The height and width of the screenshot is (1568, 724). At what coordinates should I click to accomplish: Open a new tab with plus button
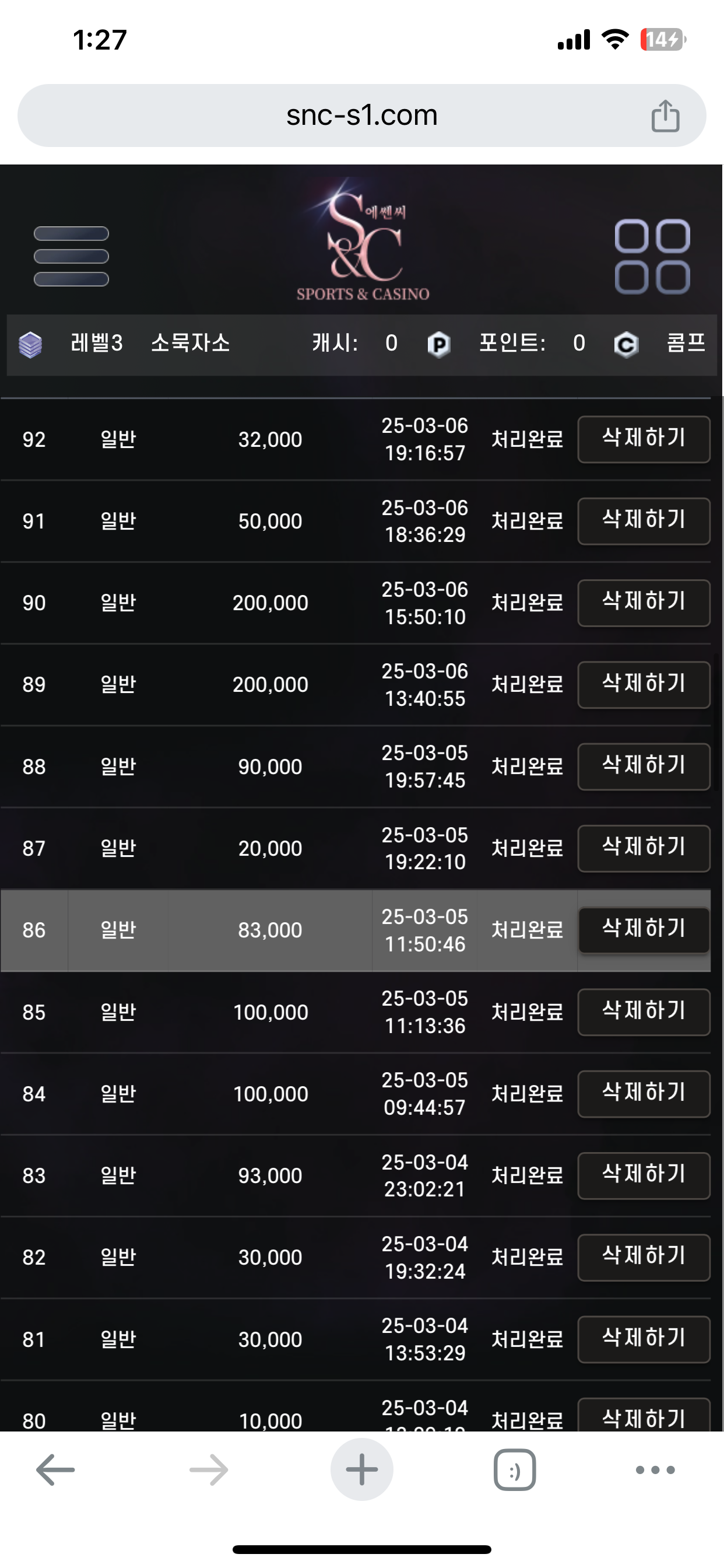pyautogui.click(x=362, y=1469)
